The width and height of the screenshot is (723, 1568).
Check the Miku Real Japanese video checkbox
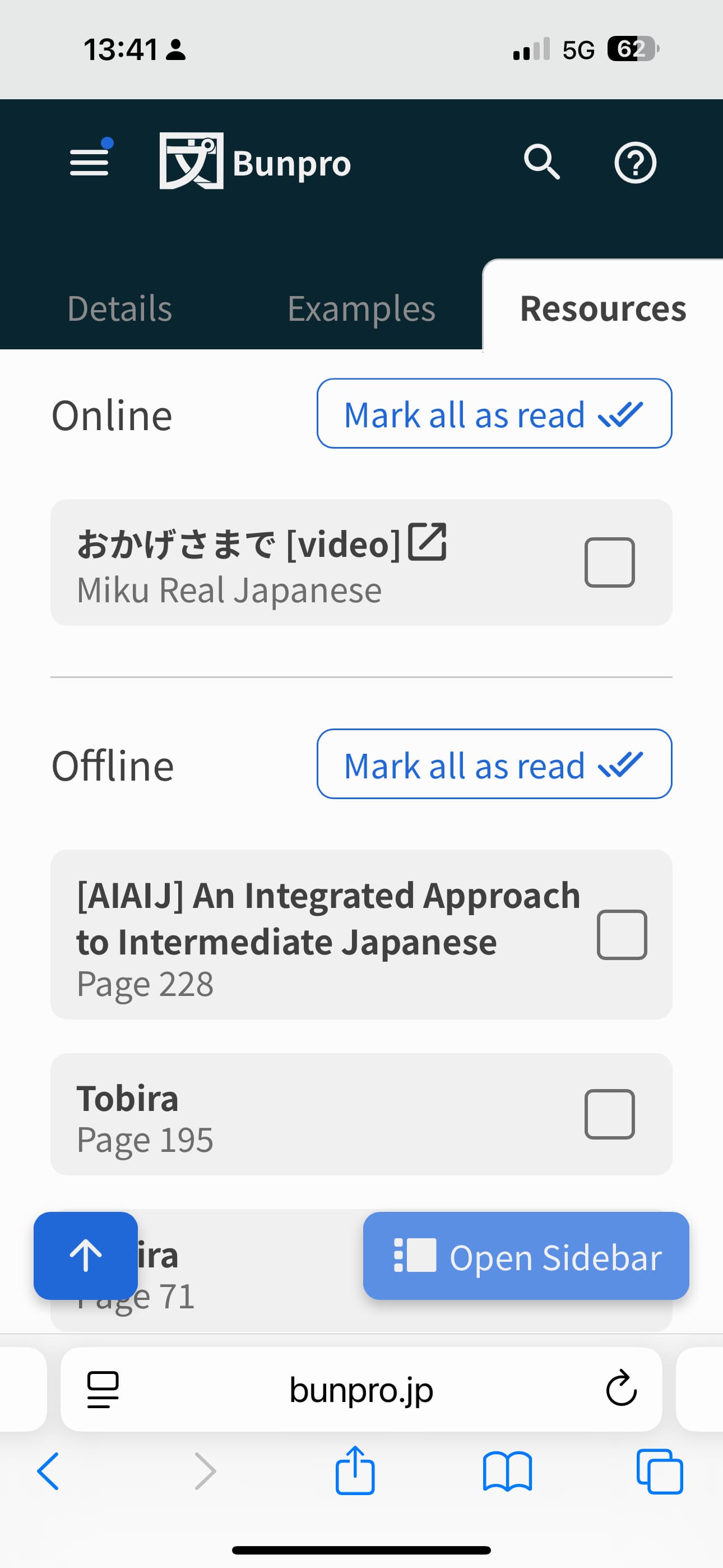[609, 562]
